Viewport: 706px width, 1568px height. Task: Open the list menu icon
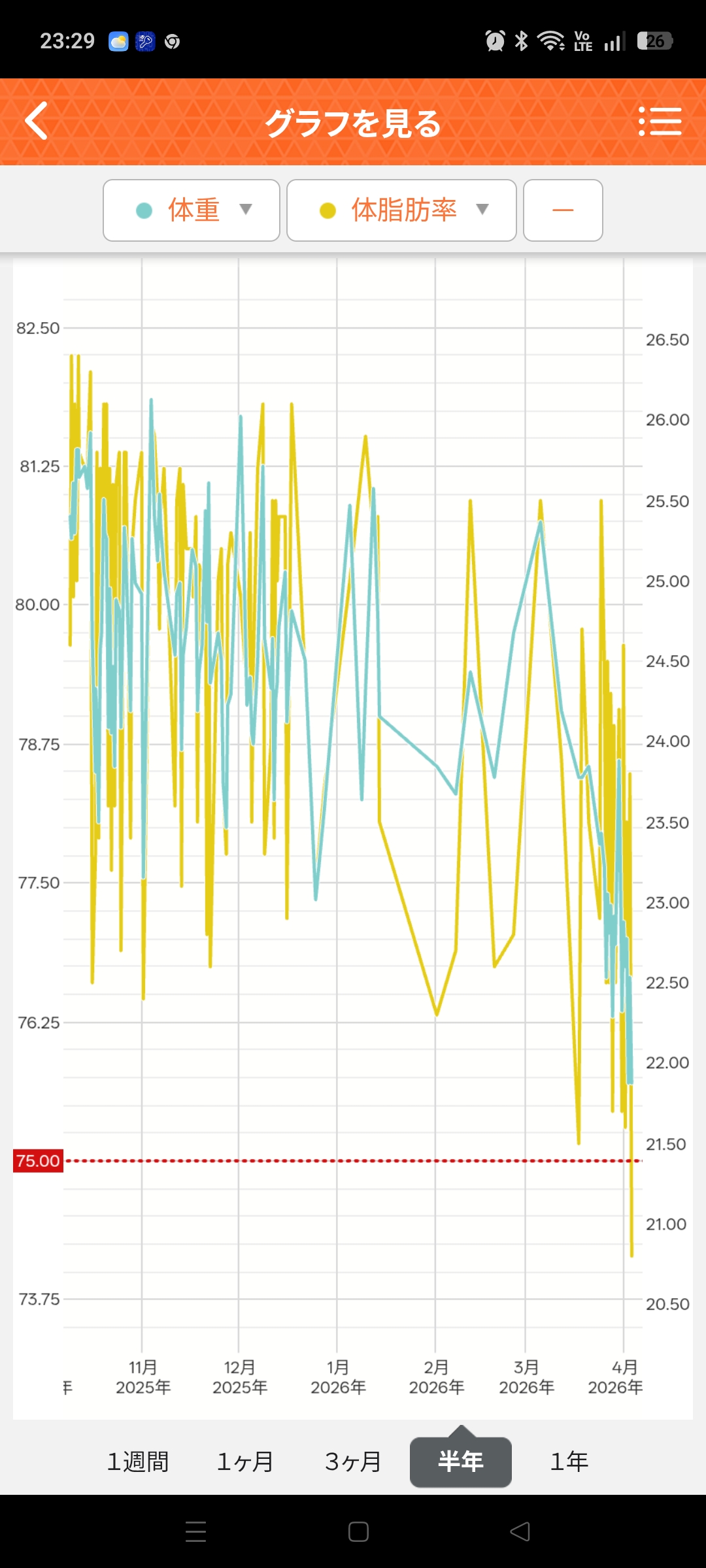pyautogui.click(x=660, y=122)
